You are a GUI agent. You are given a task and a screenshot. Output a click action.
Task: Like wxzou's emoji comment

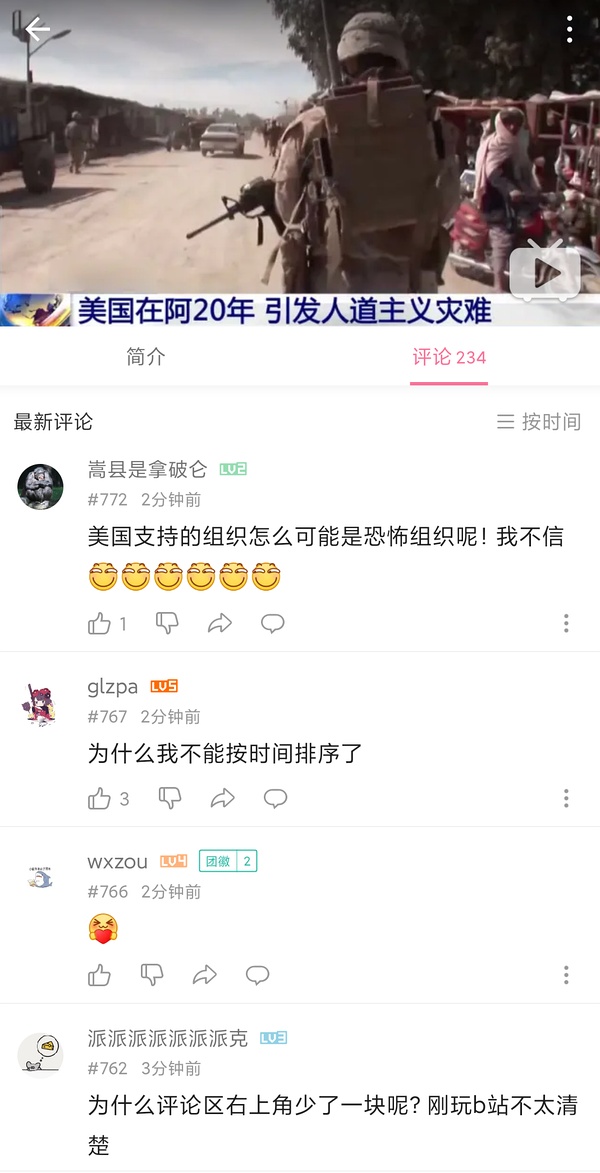pos(100,974)
